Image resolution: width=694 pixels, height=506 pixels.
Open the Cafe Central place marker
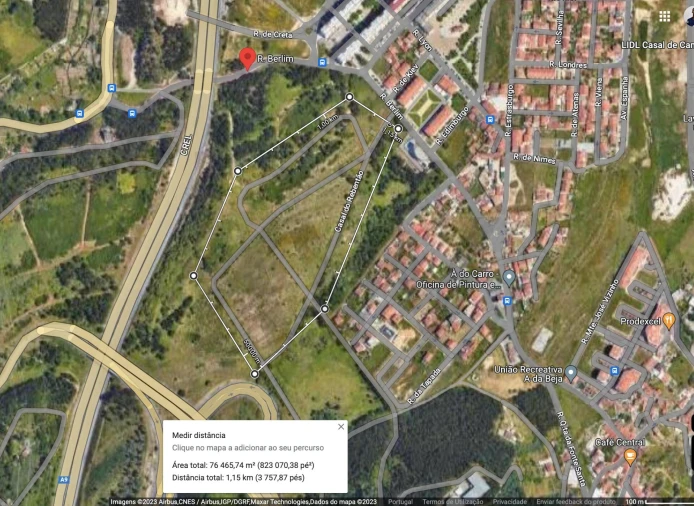click(x=630, y=456)
